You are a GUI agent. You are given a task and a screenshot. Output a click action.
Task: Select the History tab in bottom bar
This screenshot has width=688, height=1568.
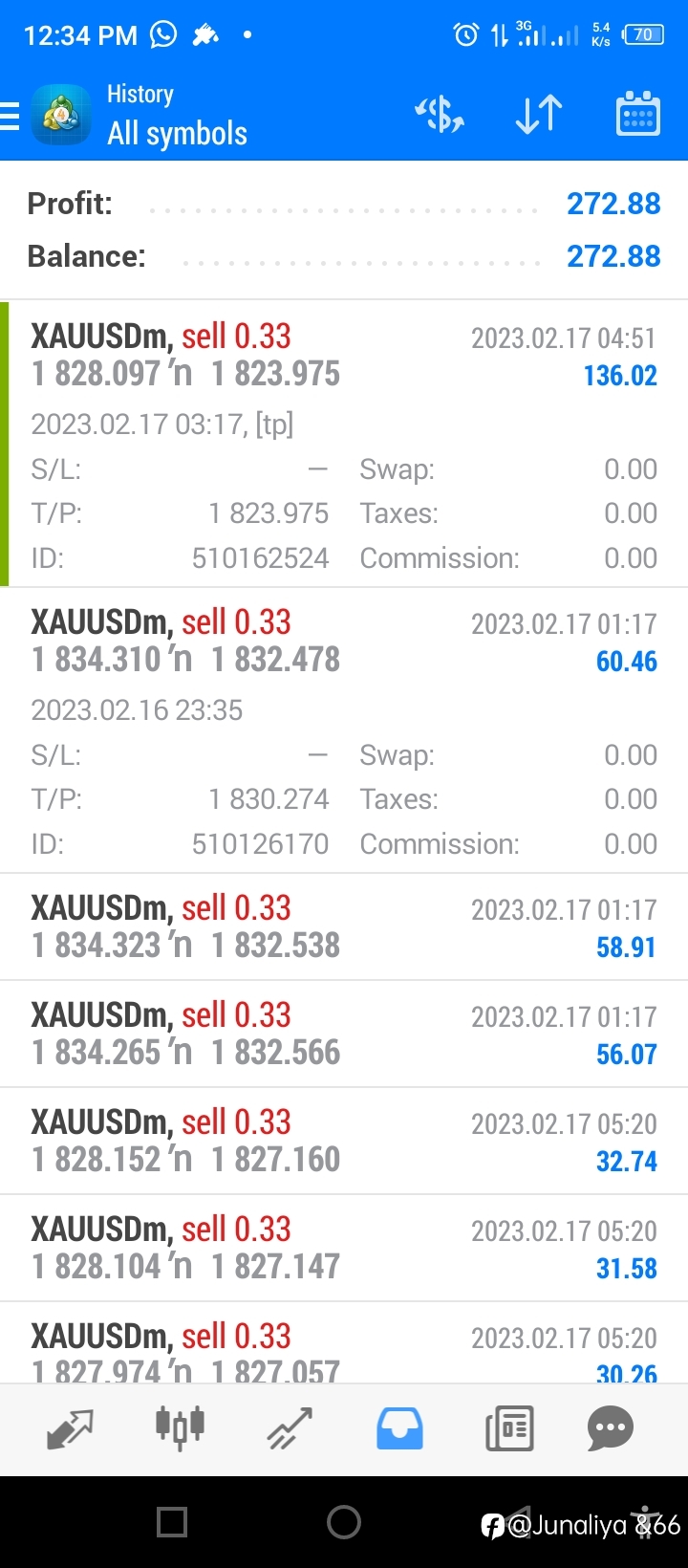coord(399,1429)
